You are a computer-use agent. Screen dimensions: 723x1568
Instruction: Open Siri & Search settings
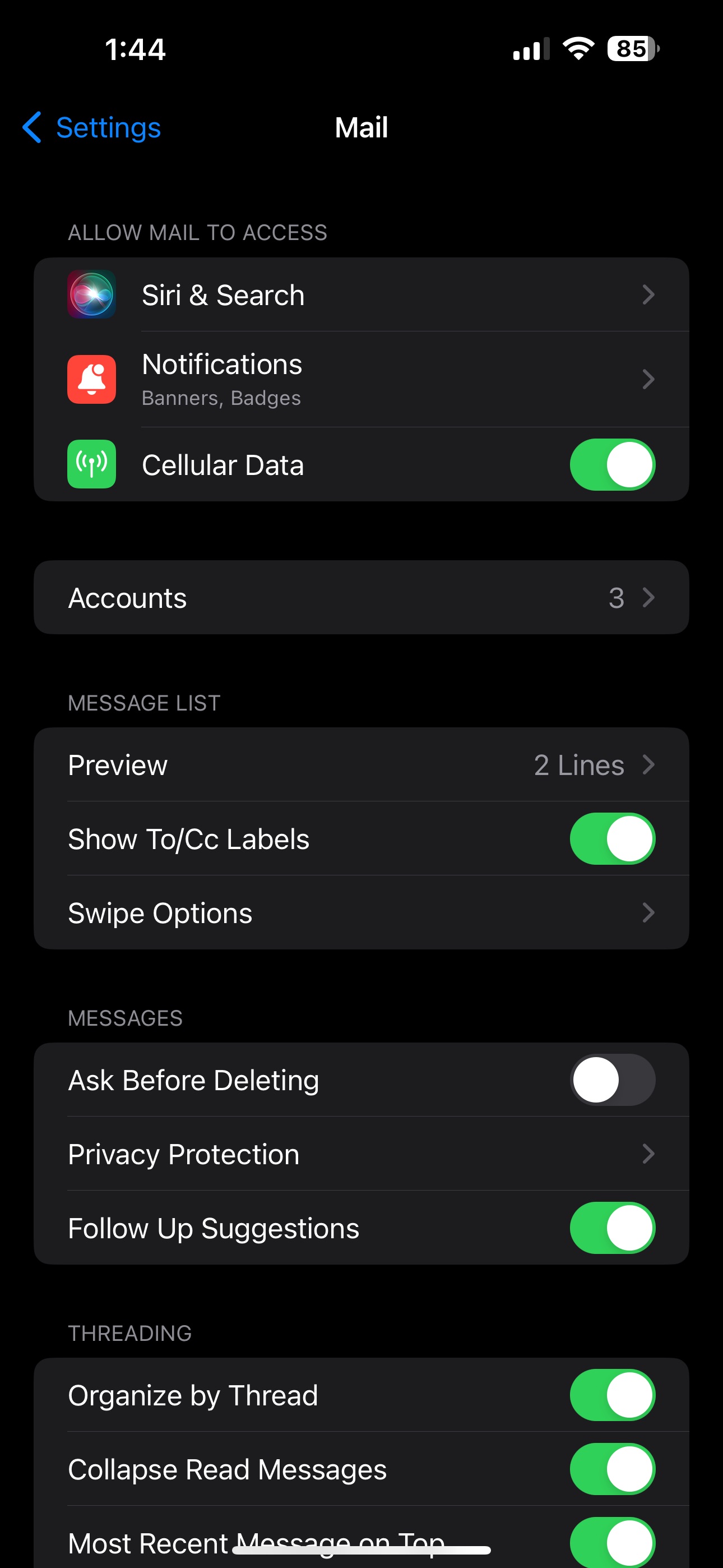tap(361, 294)
